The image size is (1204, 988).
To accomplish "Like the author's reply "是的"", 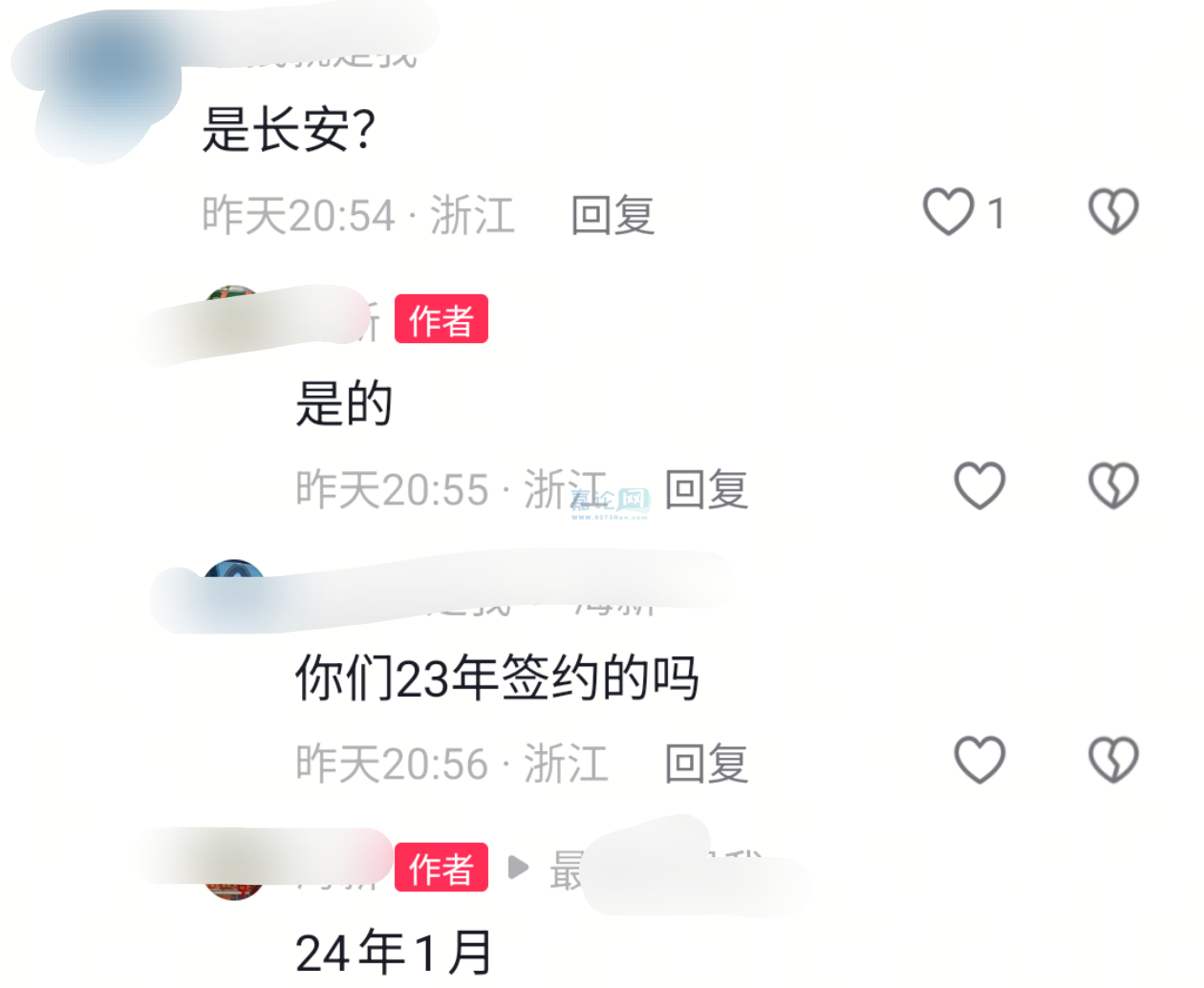I will pyautogui.click(x=979, y=485).
